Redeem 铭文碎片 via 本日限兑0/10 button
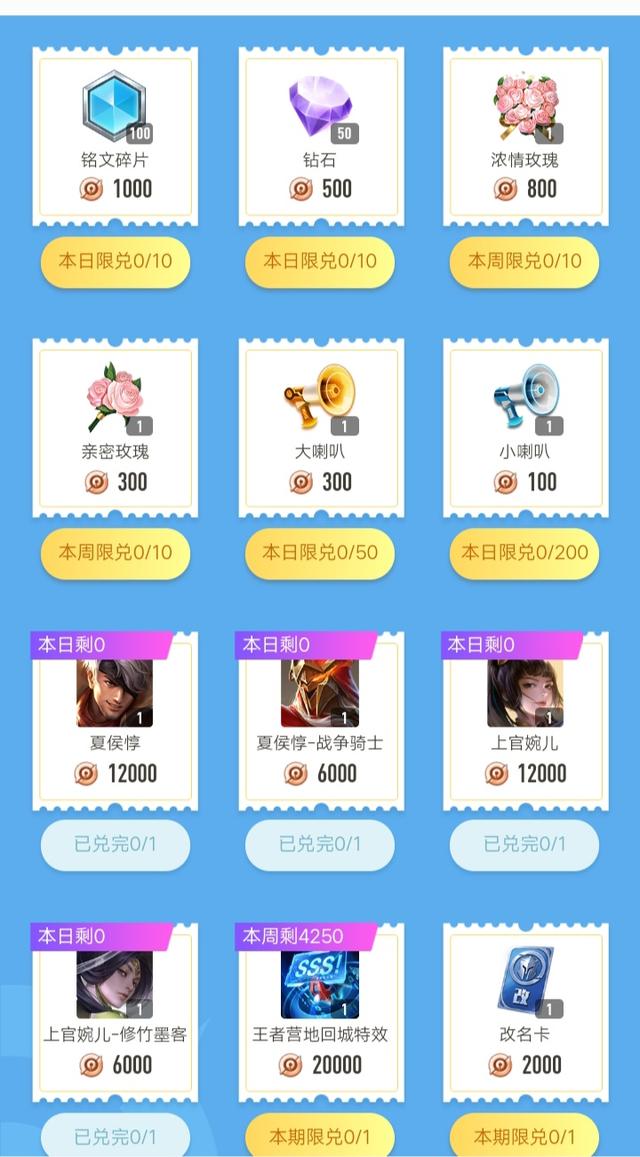The height and width of the screenshot is (1157, 640). (x=115, y=262)
